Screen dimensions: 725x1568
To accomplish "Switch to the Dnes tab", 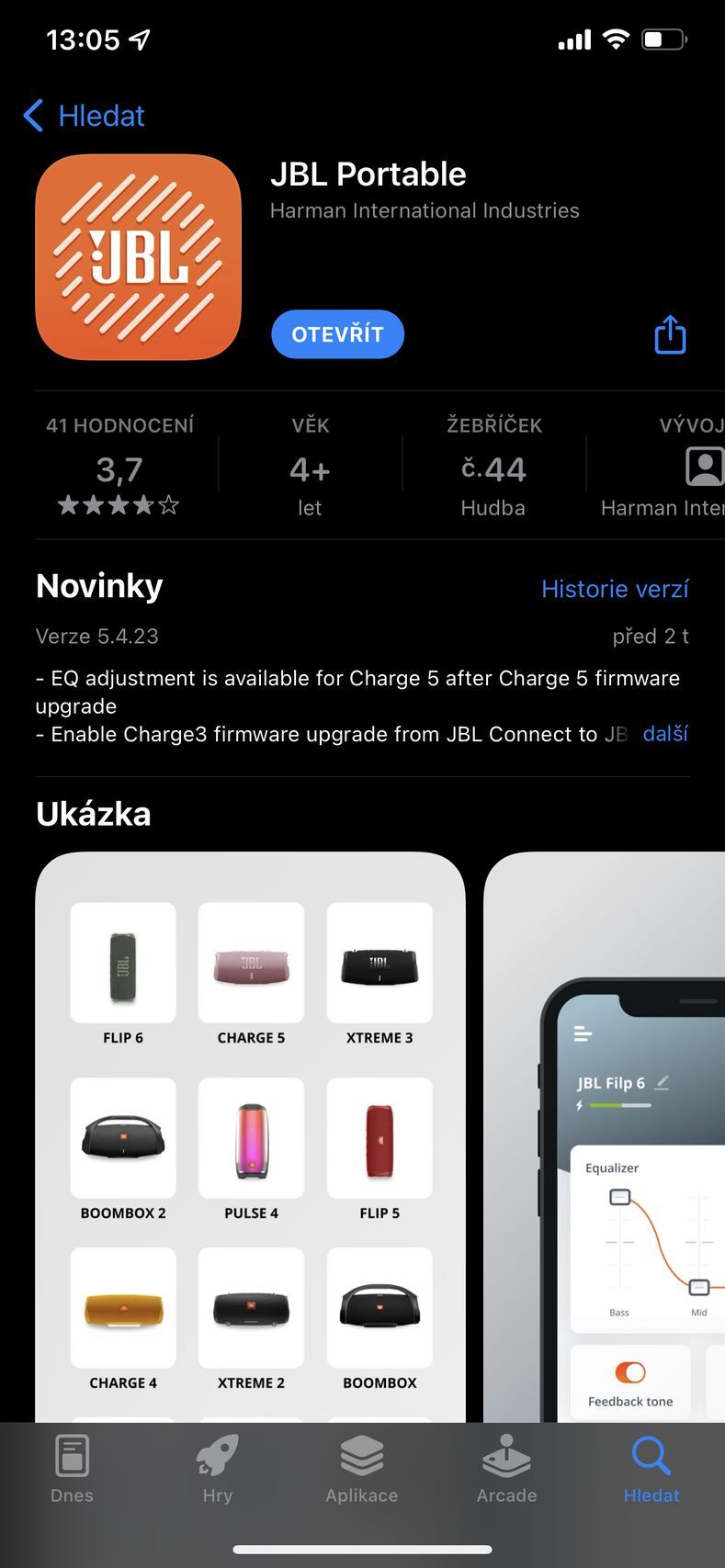I will coord(72,1470).
